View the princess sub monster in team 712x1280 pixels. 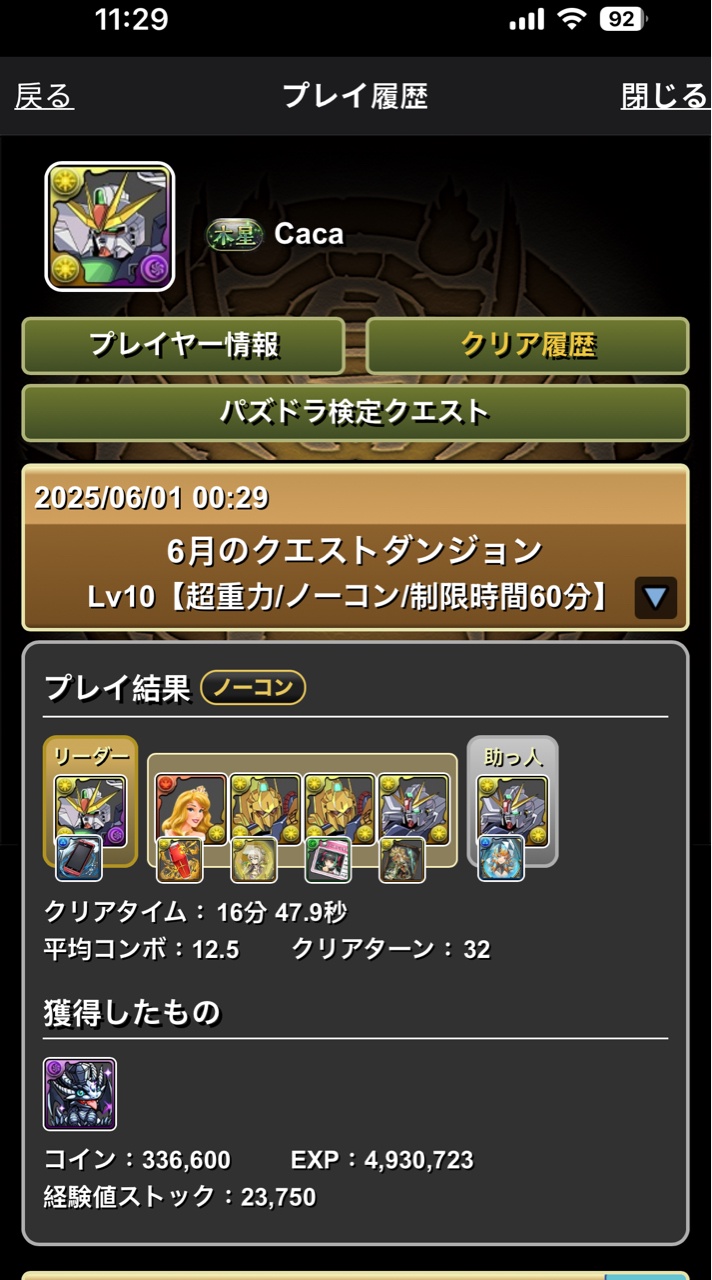pyautogui.click(x=192, y=808)
